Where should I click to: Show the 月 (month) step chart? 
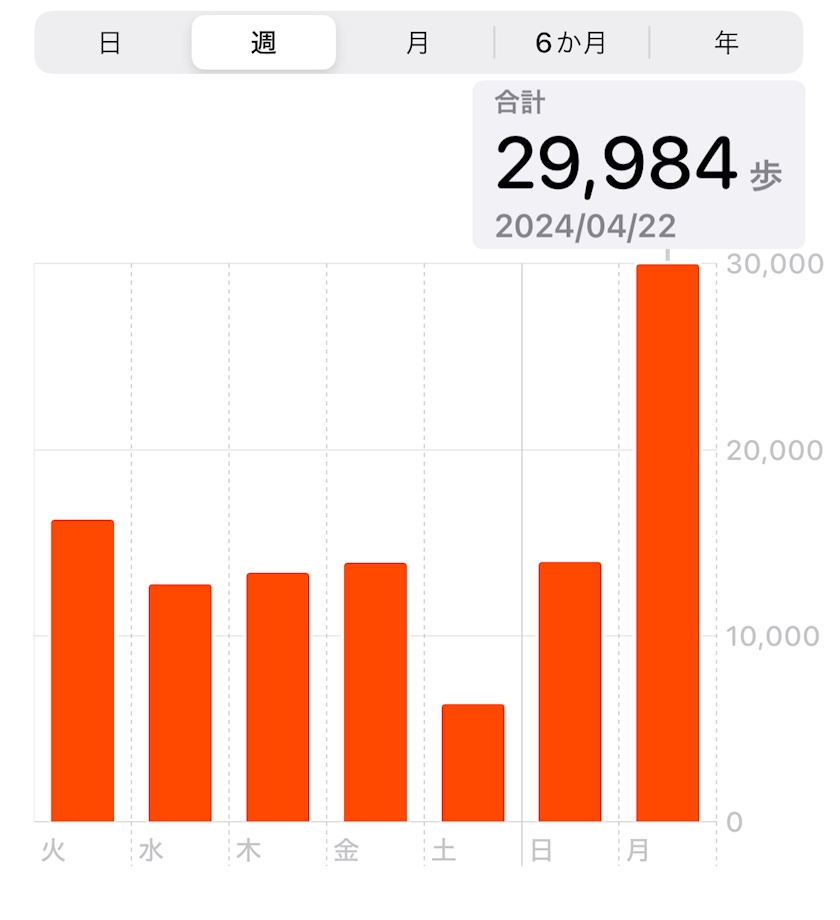[x=418, y=43]
